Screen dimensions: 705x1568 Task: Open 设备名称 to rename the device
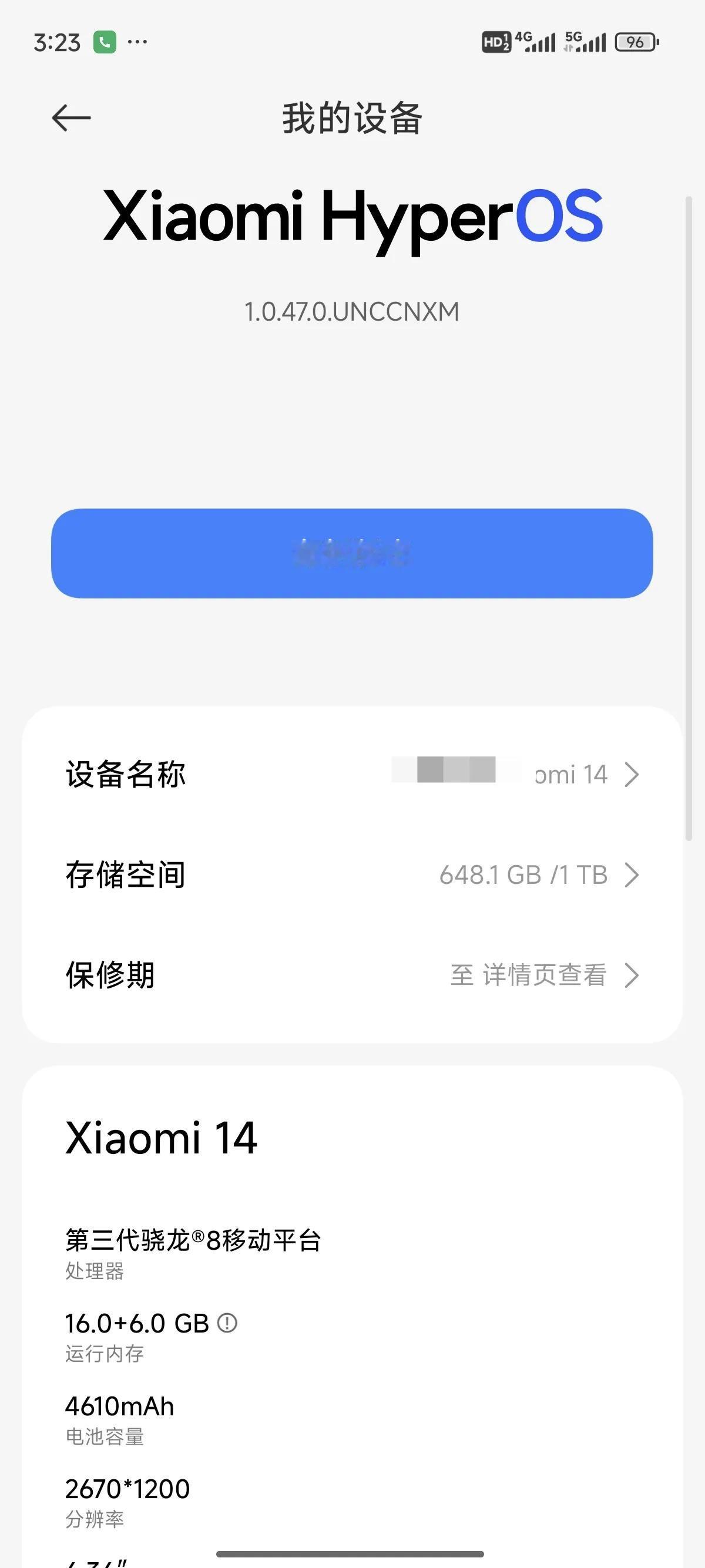352,774
